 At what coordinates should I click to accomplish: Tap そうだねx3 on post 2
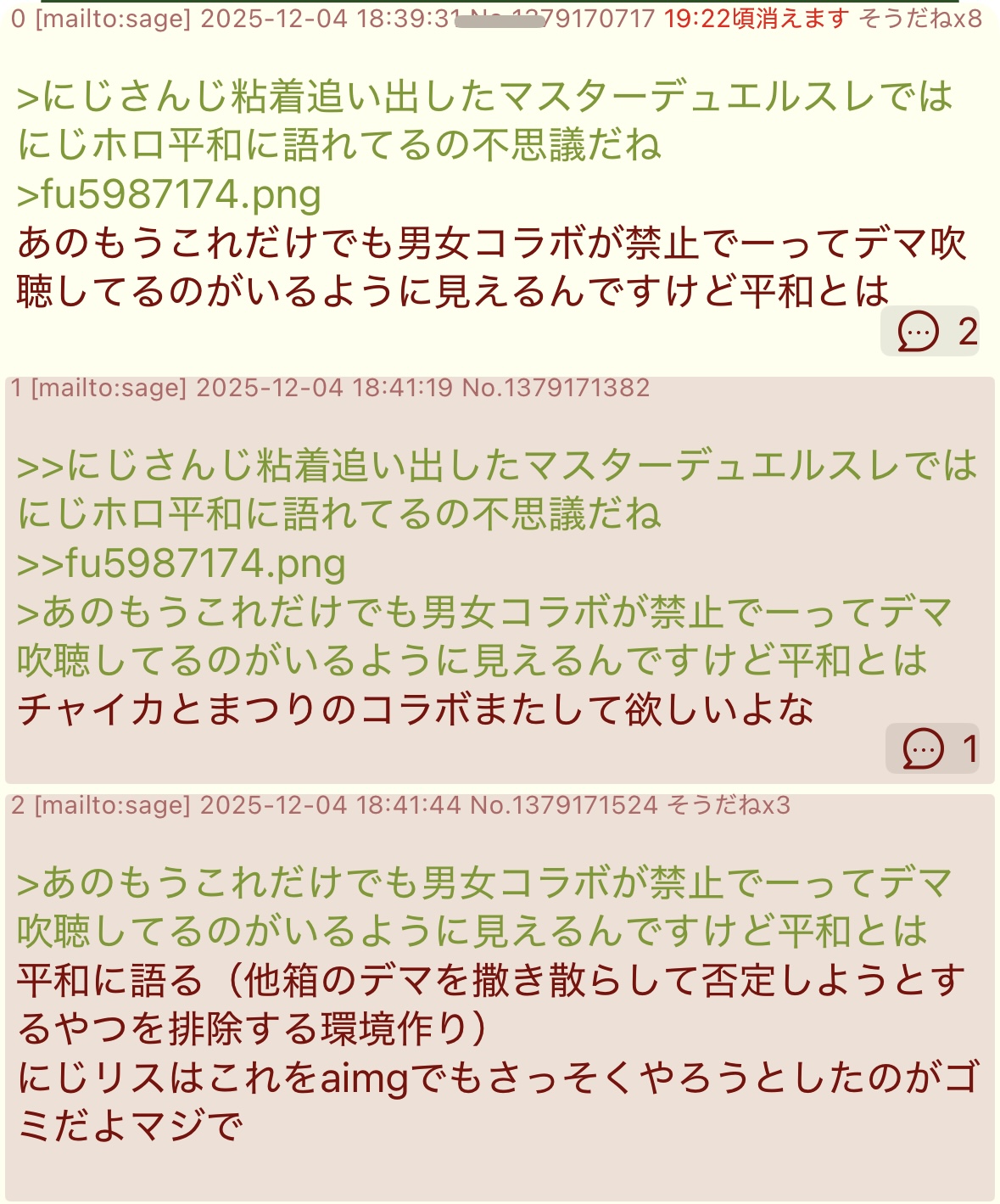click(x=729, y=805)
